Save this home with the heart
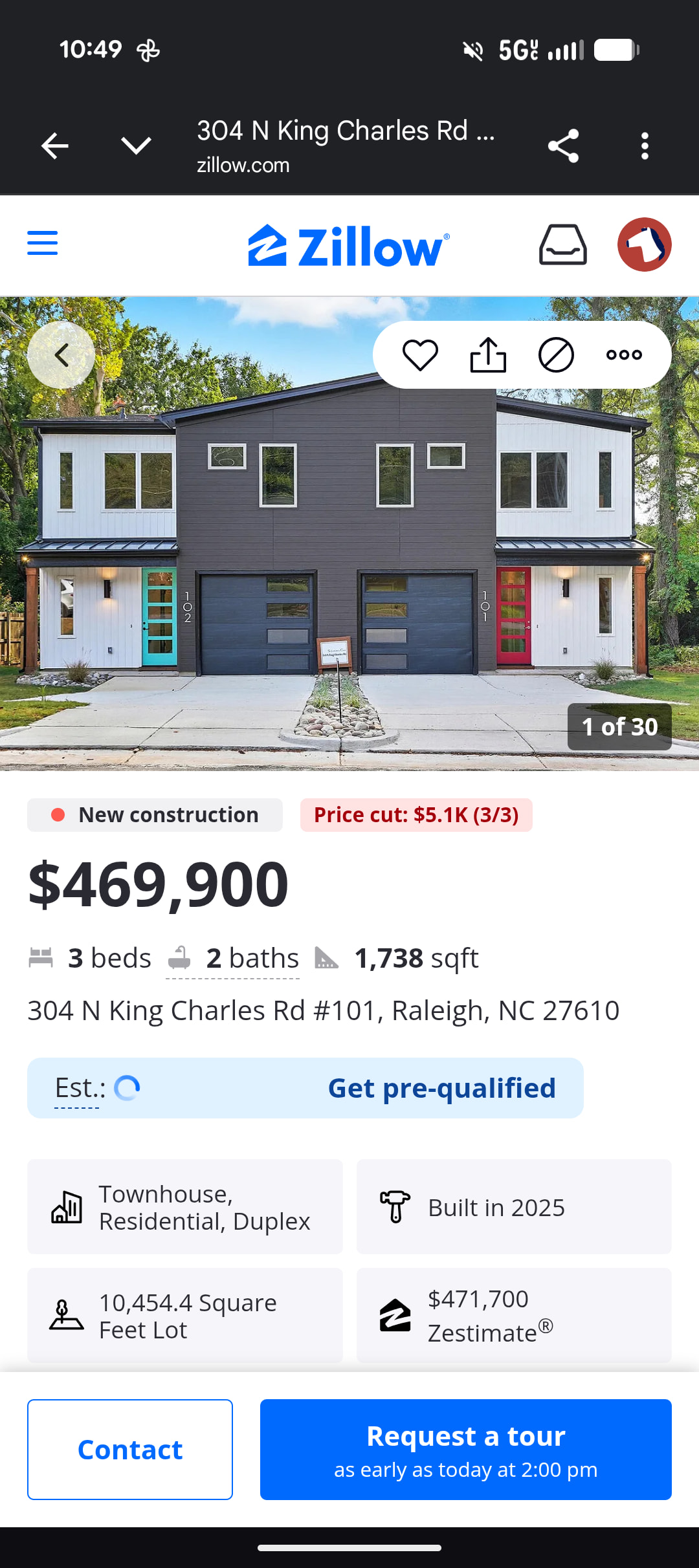699x1568 pixels. tap(420, 355)
